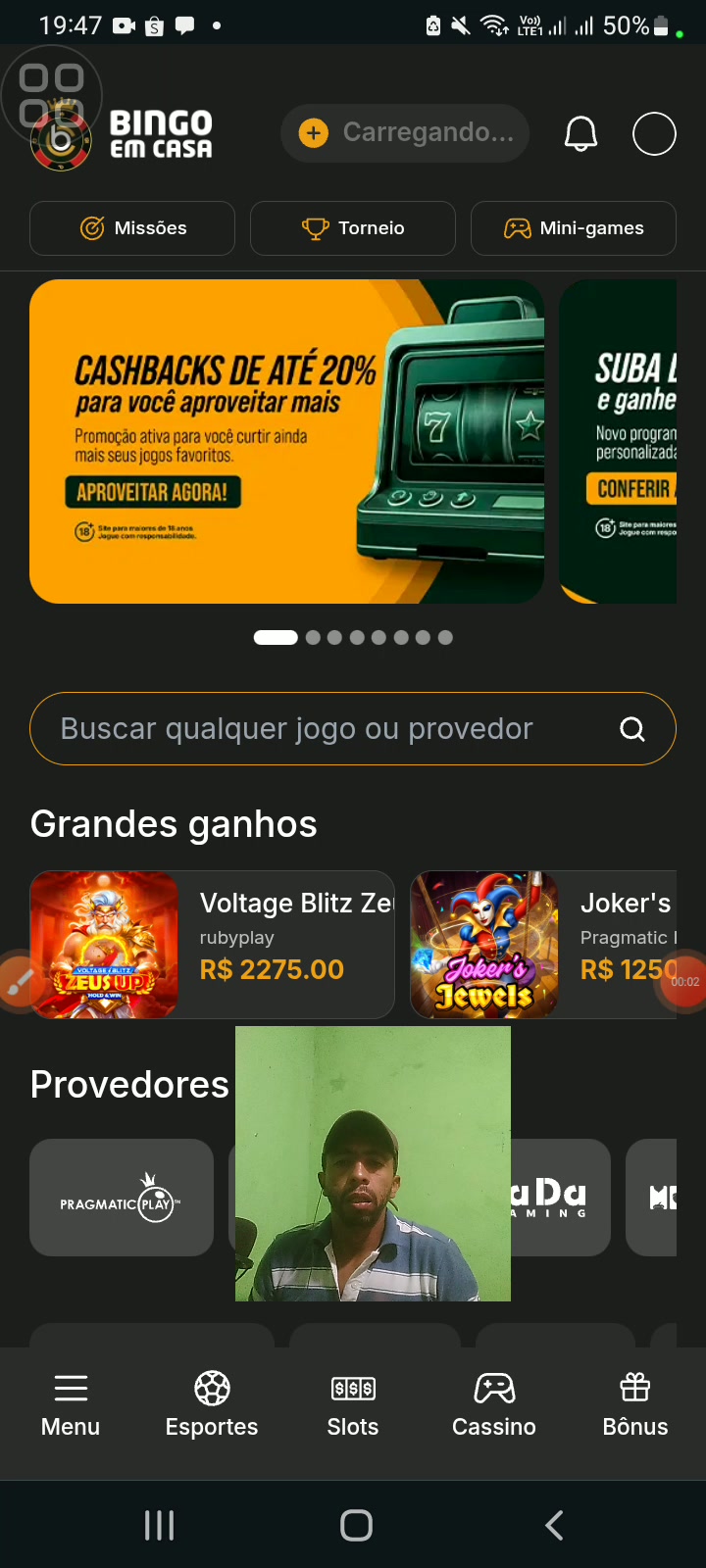
Task: Tap the system home button
Action: pos(356,1525)
